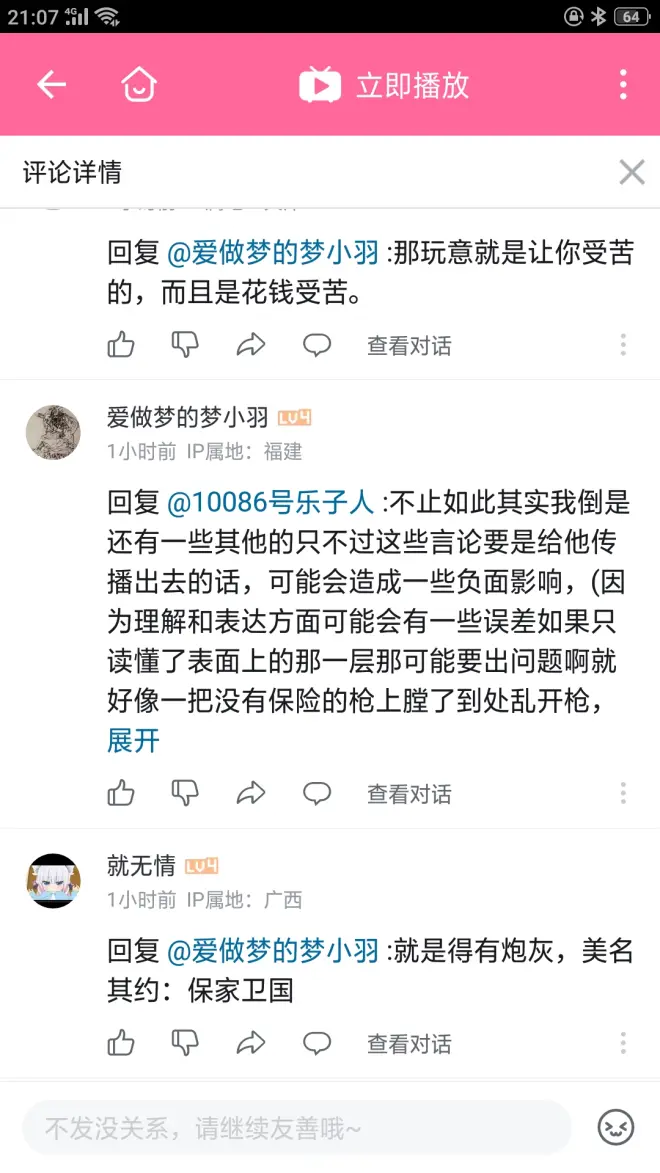This screenshot has height=1173, width=660.
Task: Expand 爱做梦的梦小羽's long comment with 展开
Action: coord(133,741)
